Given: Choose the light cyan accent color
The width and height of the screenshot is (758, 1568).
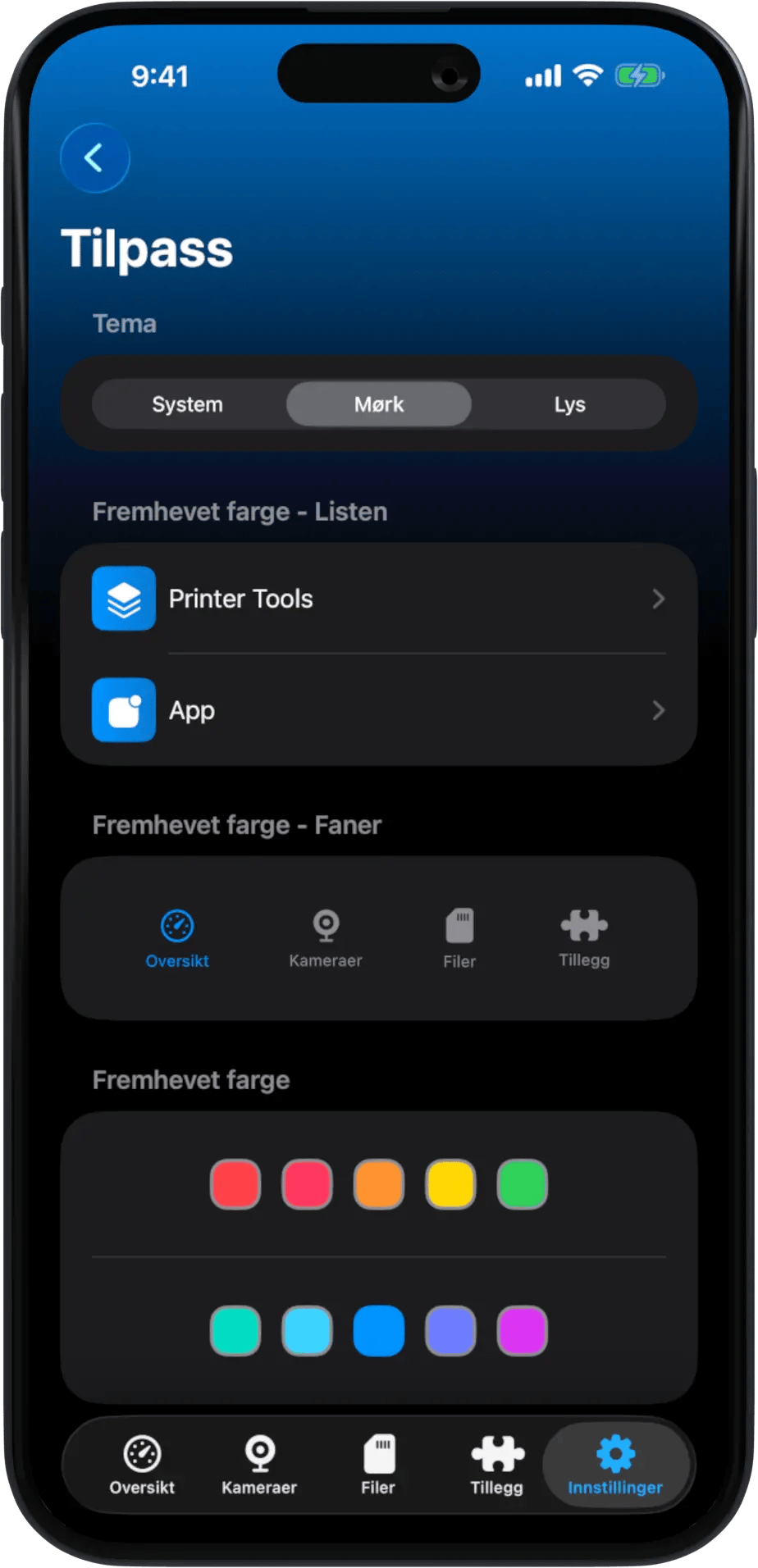Looking at the screenshot, I should point(307,1330).
